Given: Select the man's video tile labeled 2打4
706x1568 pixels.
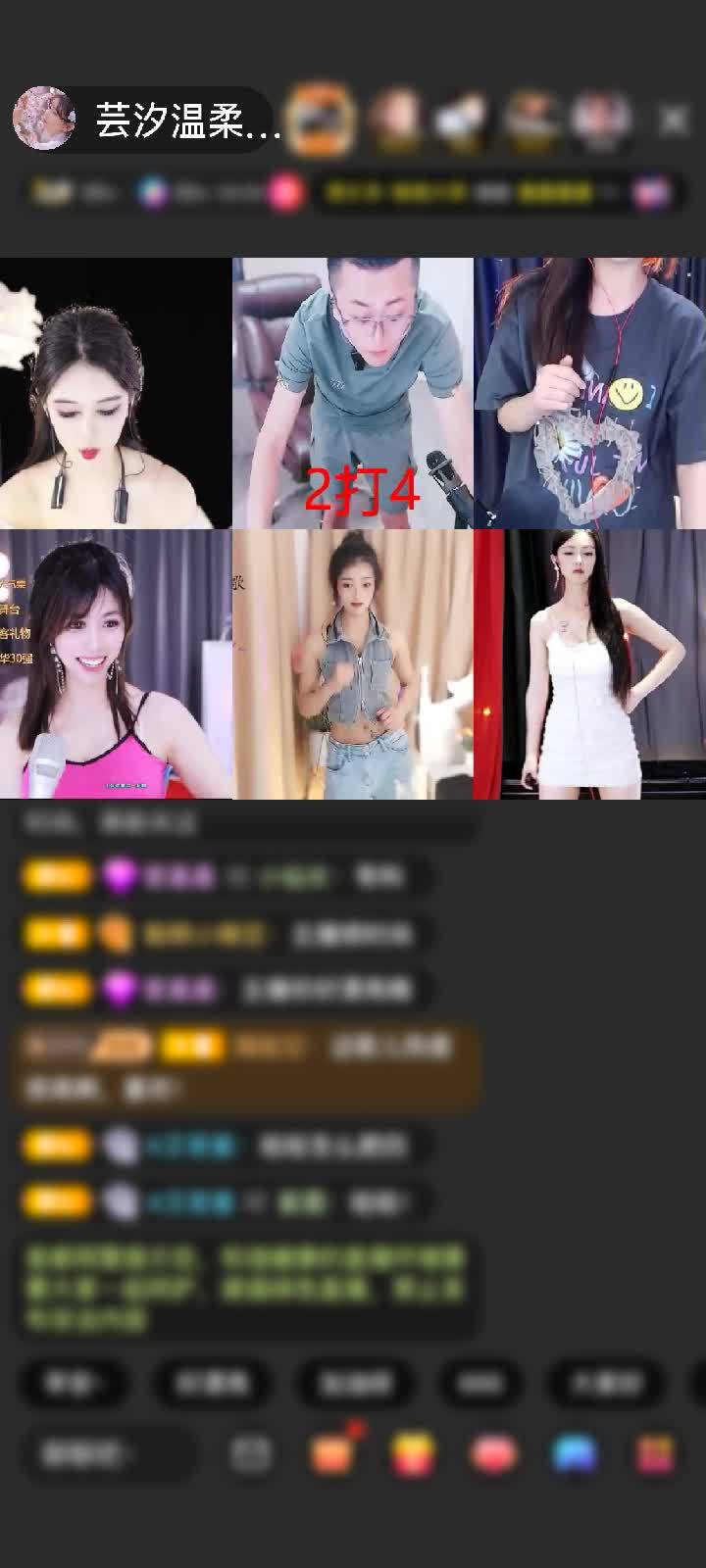Looking at the screenshot, I should [353, 393].
